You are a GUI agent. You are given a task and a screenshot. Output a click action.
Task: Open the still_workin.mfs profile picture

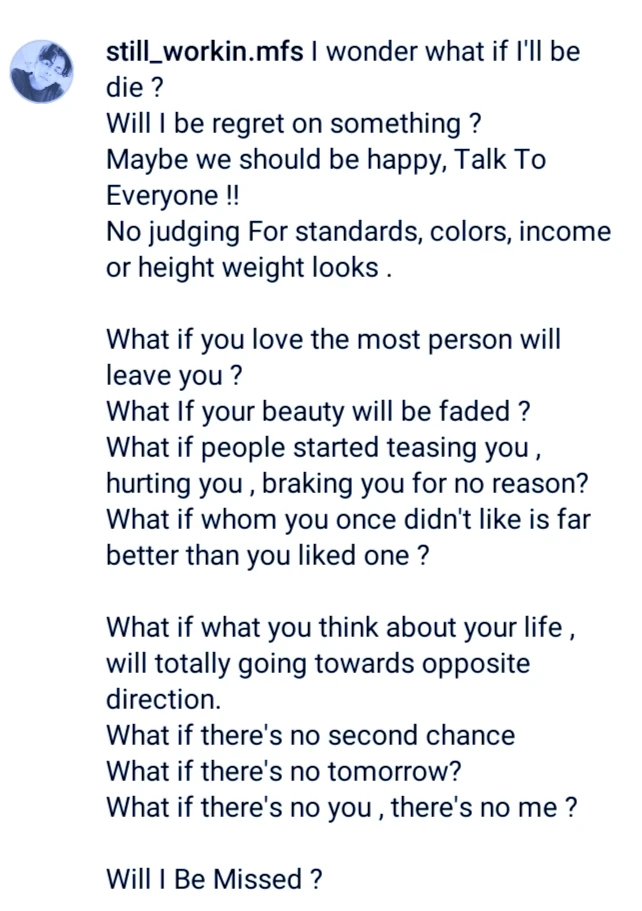coord(42,72)
